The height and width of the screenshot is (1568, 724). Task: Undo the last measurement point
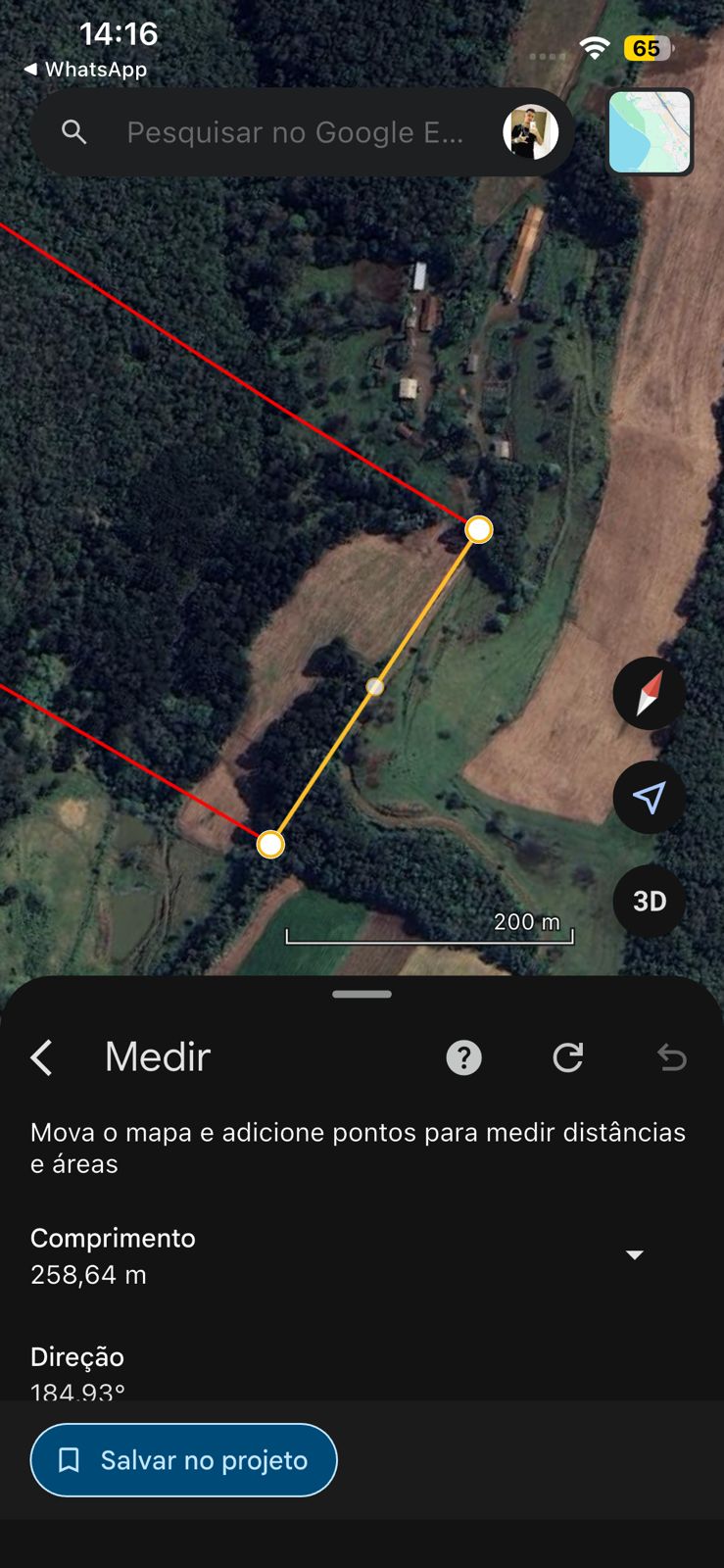671,1057
